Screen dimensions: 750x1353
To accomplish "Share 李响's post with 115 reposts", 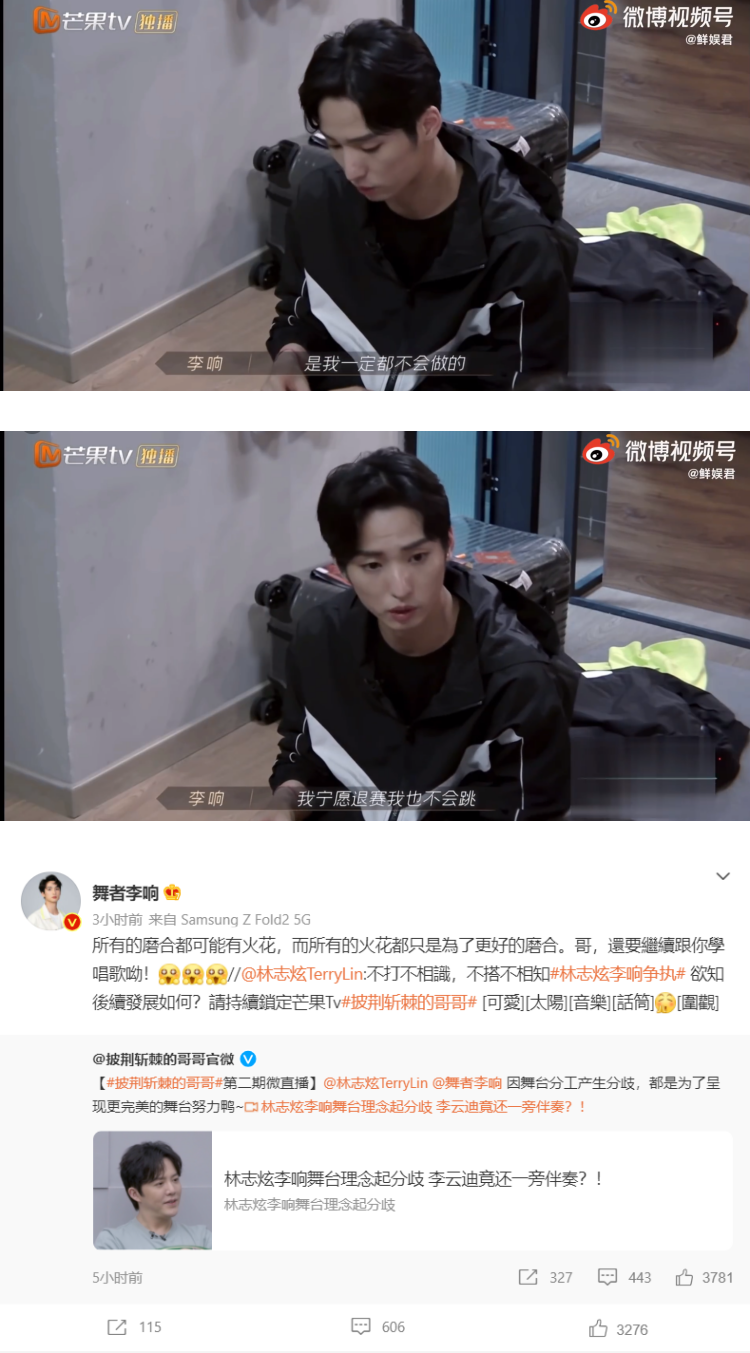I will (134, 1327).
